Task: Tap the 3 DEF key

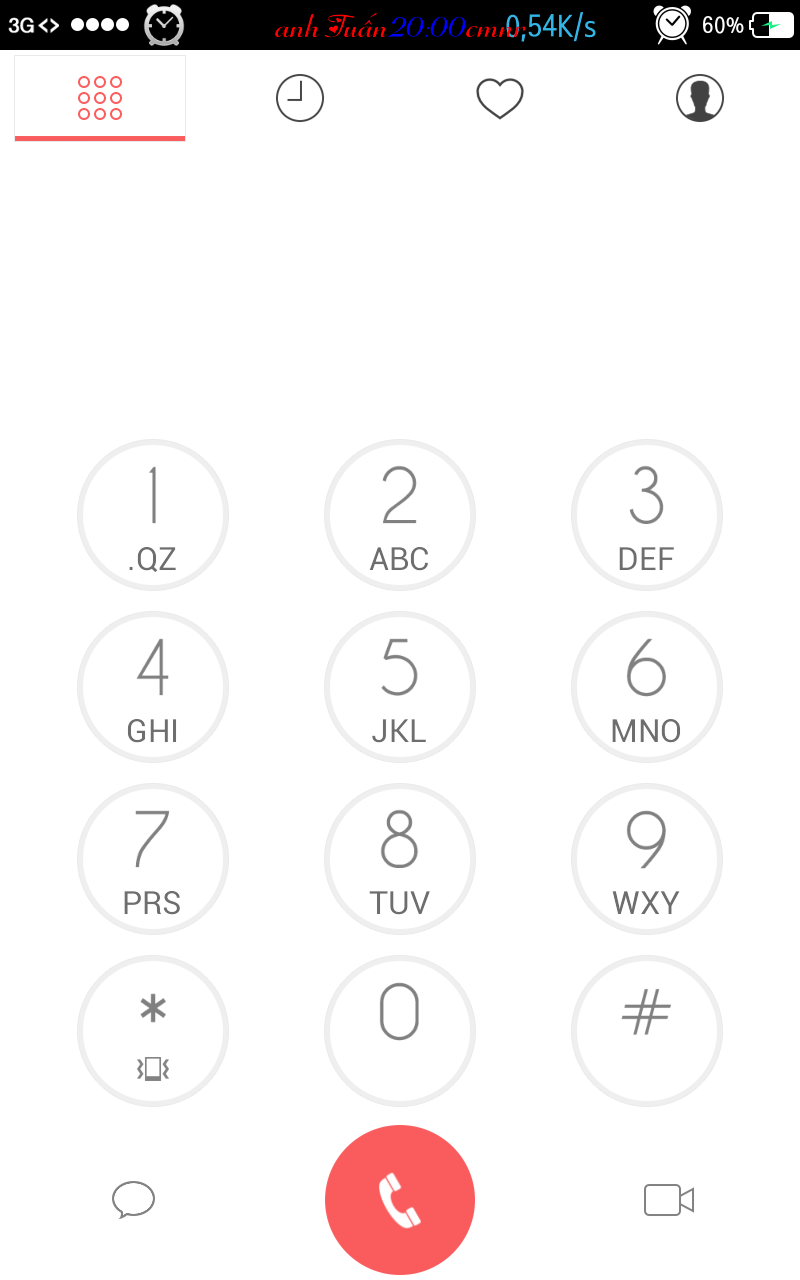Action: click(647, 515)
